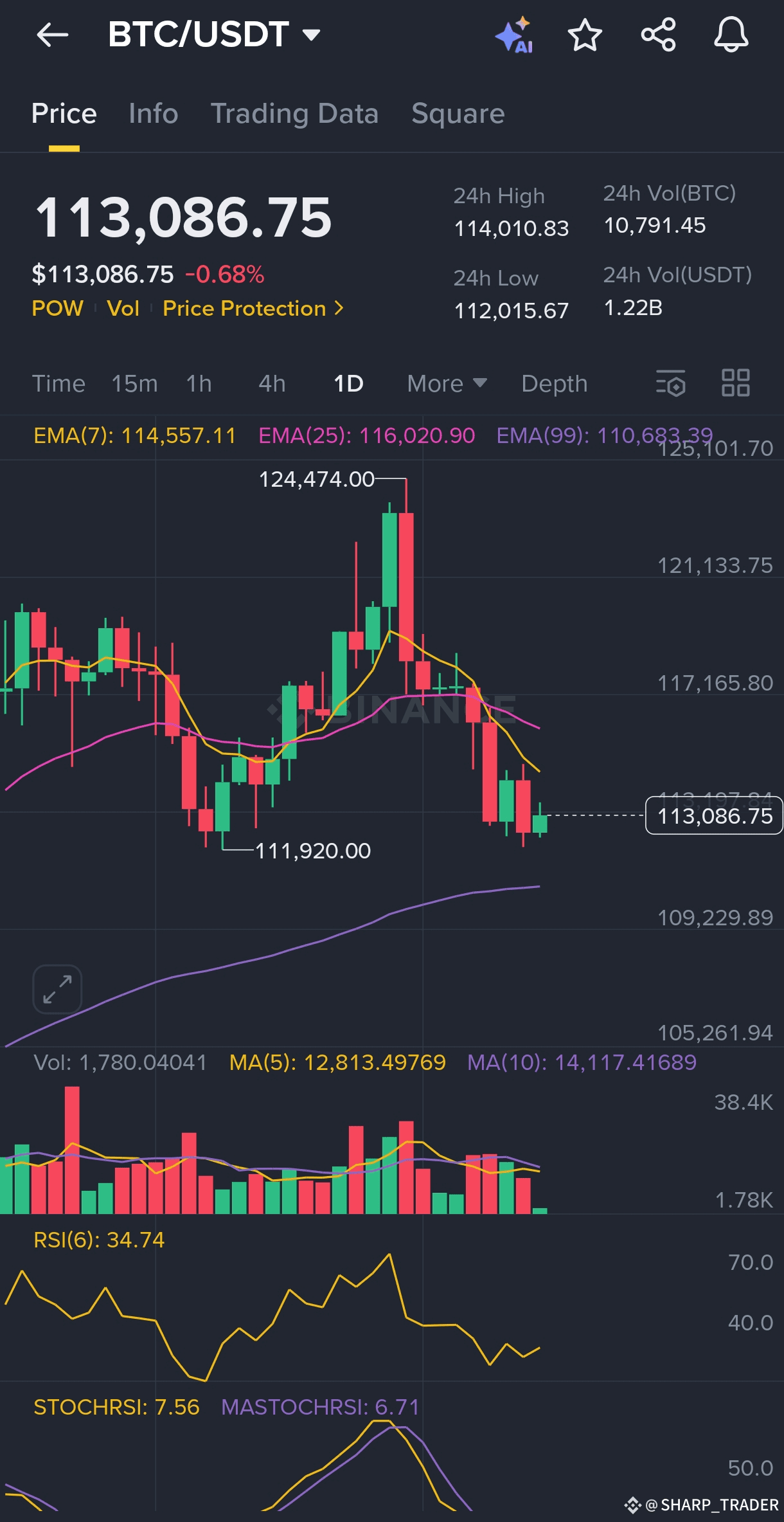Viewport: 784px width, 1522px height.
Task: Open the Price Protection link
Action: [253, 309]
